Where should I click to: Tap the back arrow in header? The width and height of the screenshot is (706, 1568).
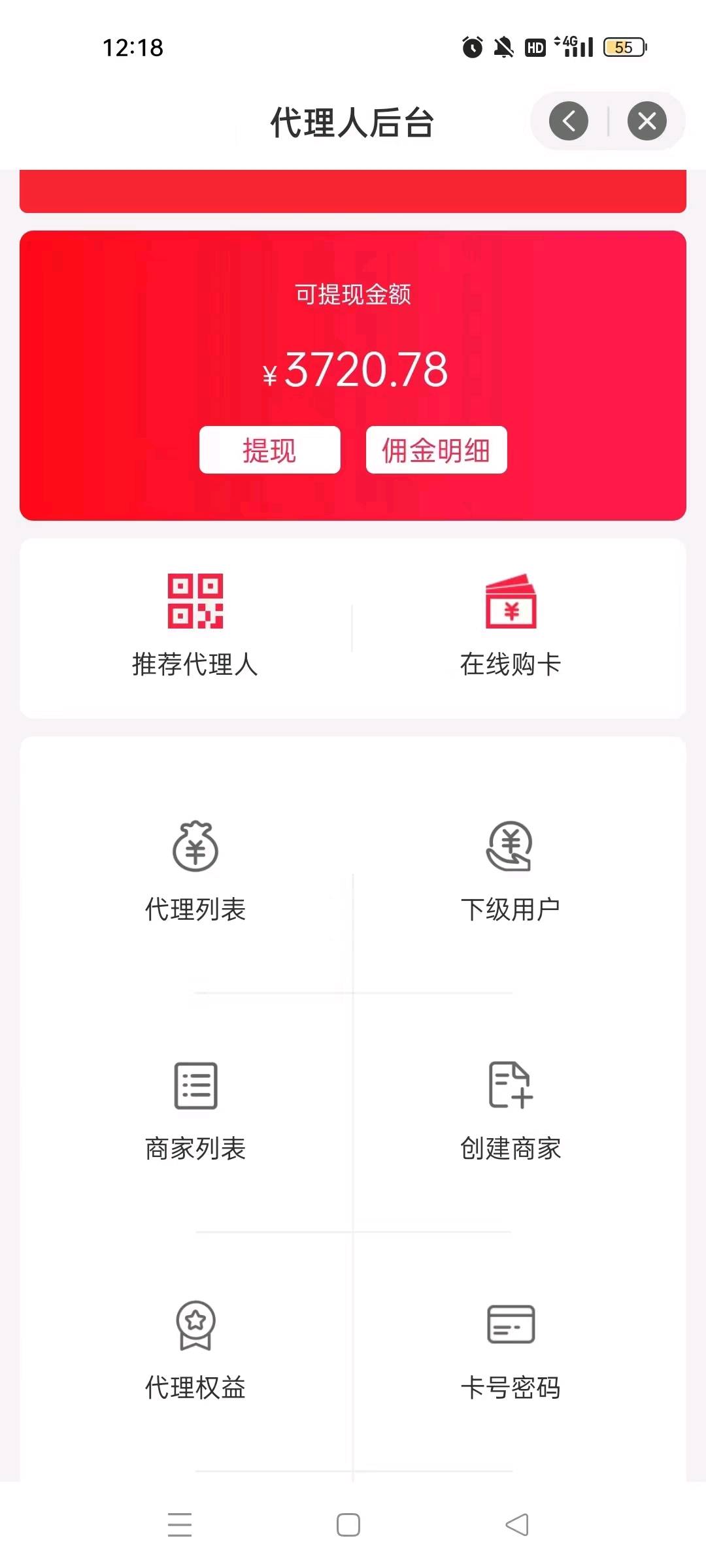(569, 121)
